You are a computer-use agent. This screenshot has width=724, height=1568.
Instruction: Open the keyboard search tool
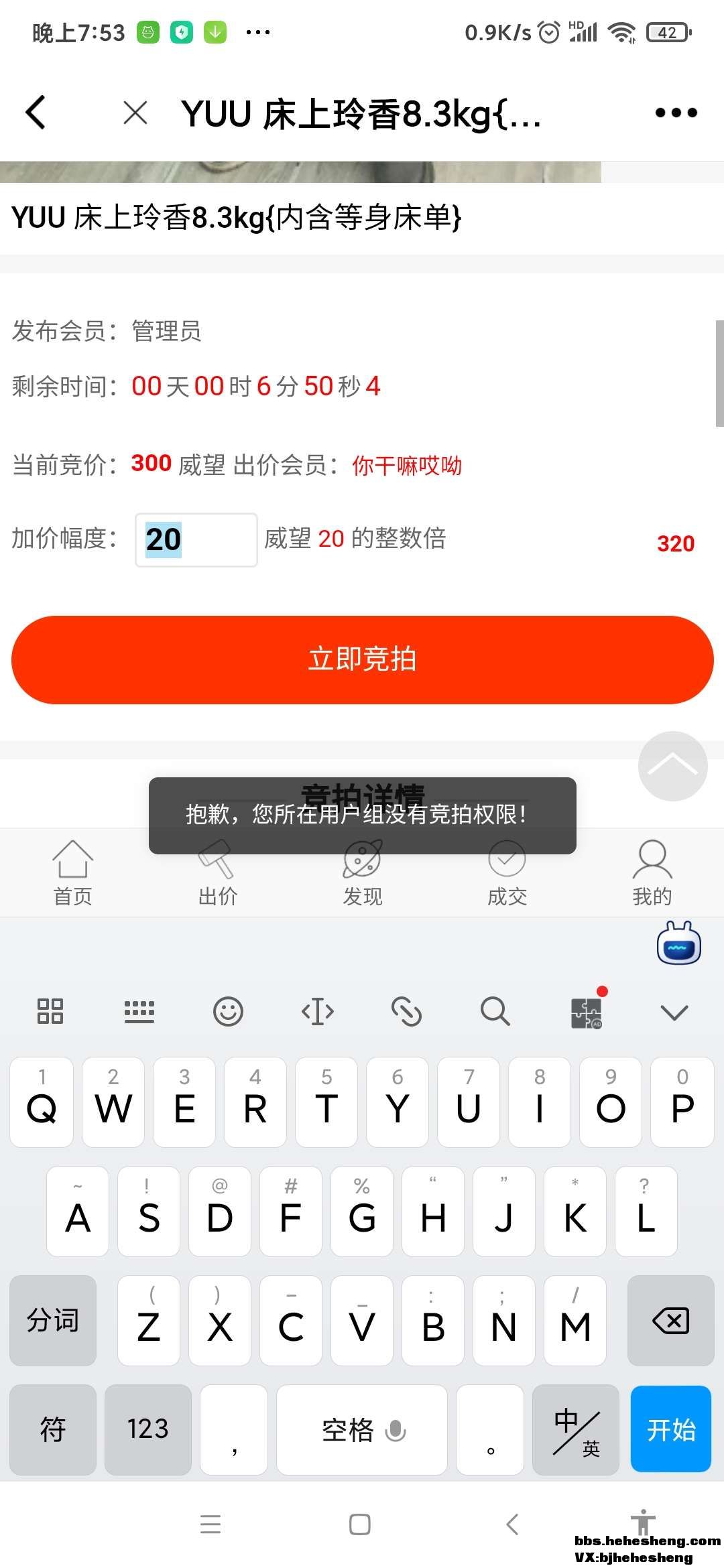click(495, 1011)
